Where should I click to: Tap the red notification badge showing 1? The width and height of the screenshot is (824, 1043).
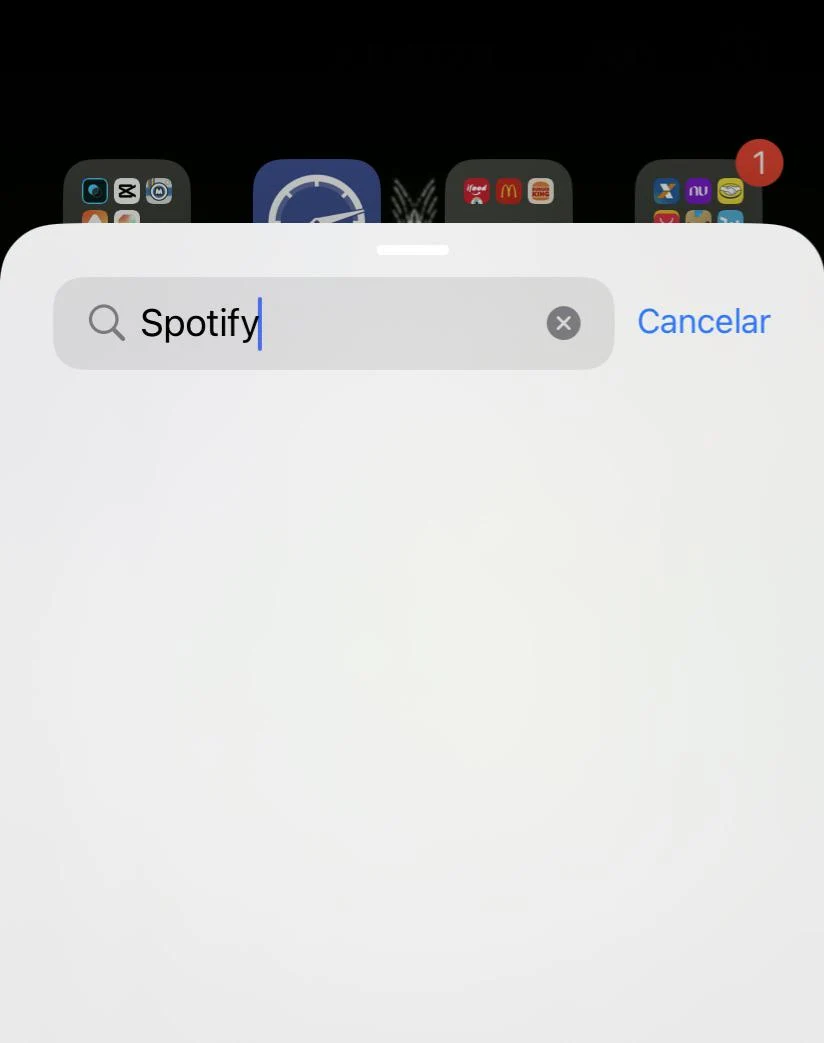click(x=760, y=162)
